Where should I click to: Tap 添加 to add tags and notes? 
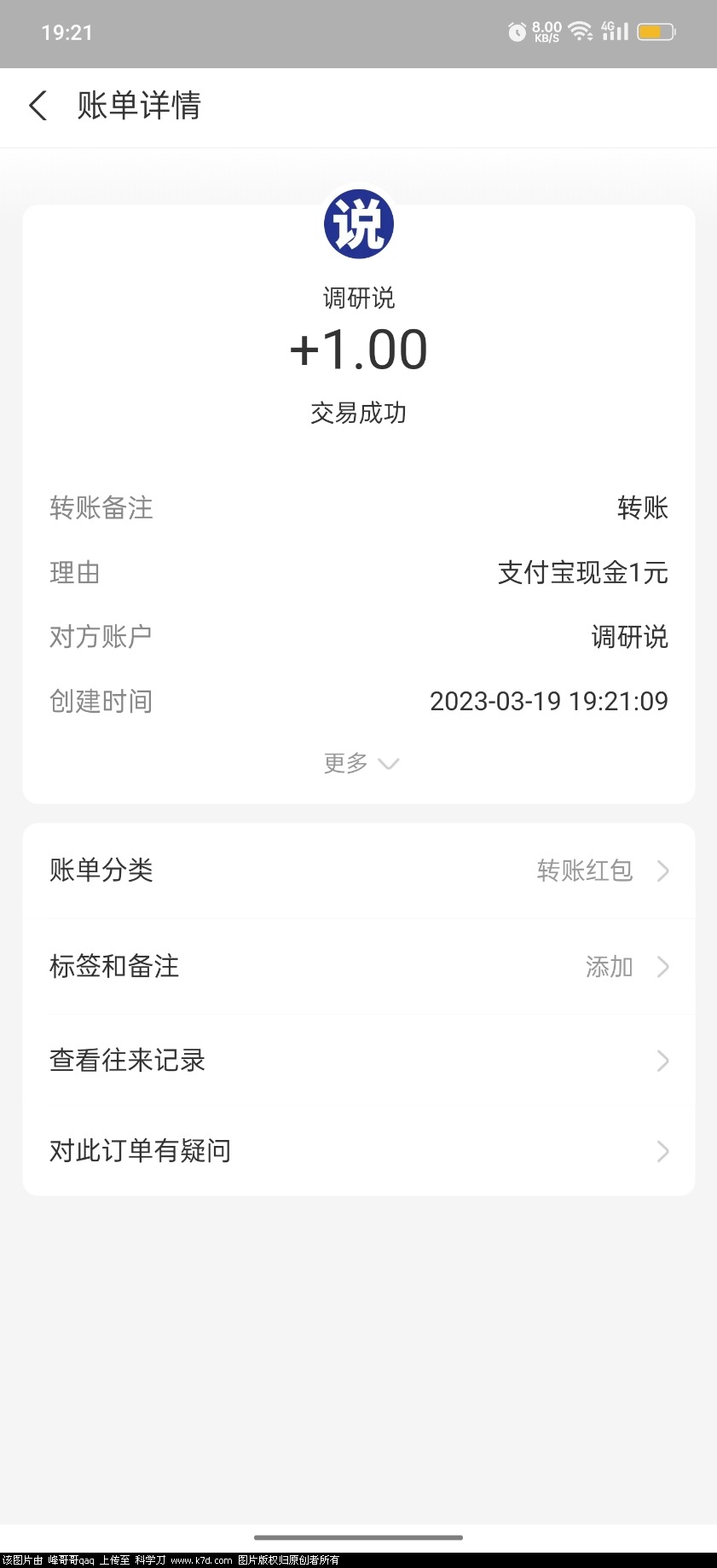click(x=609, y=967)
